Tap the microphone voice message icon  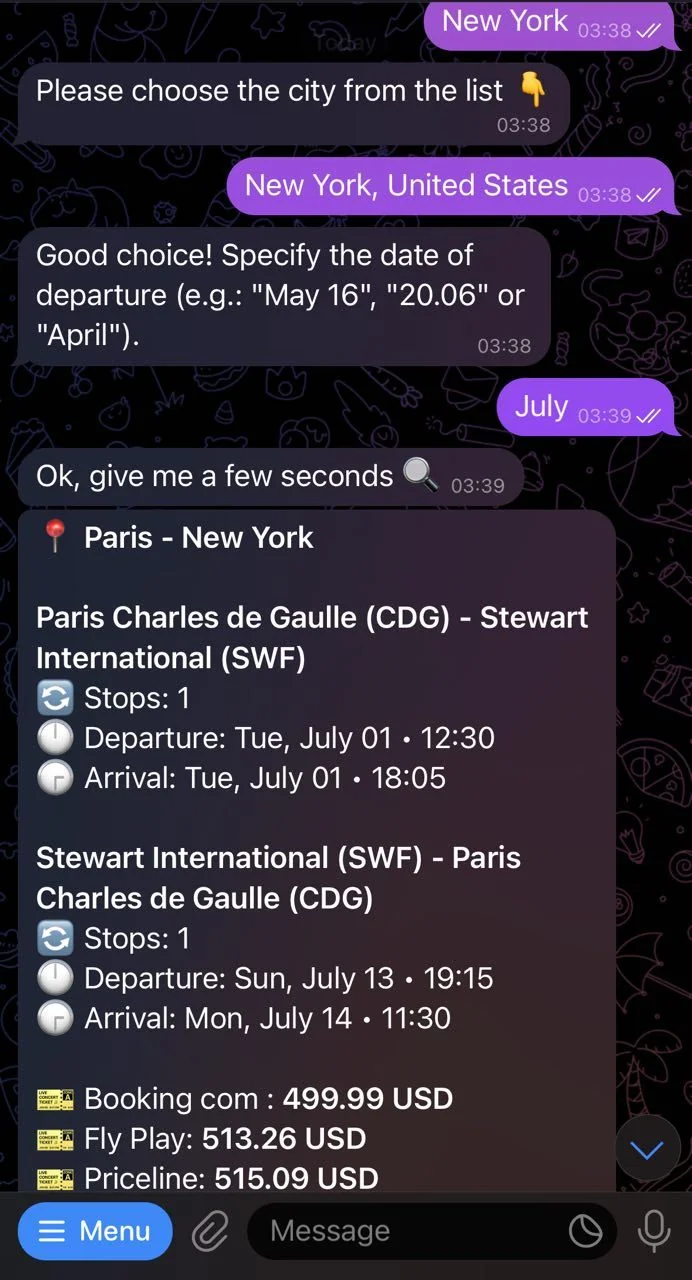pos(654,1231)
